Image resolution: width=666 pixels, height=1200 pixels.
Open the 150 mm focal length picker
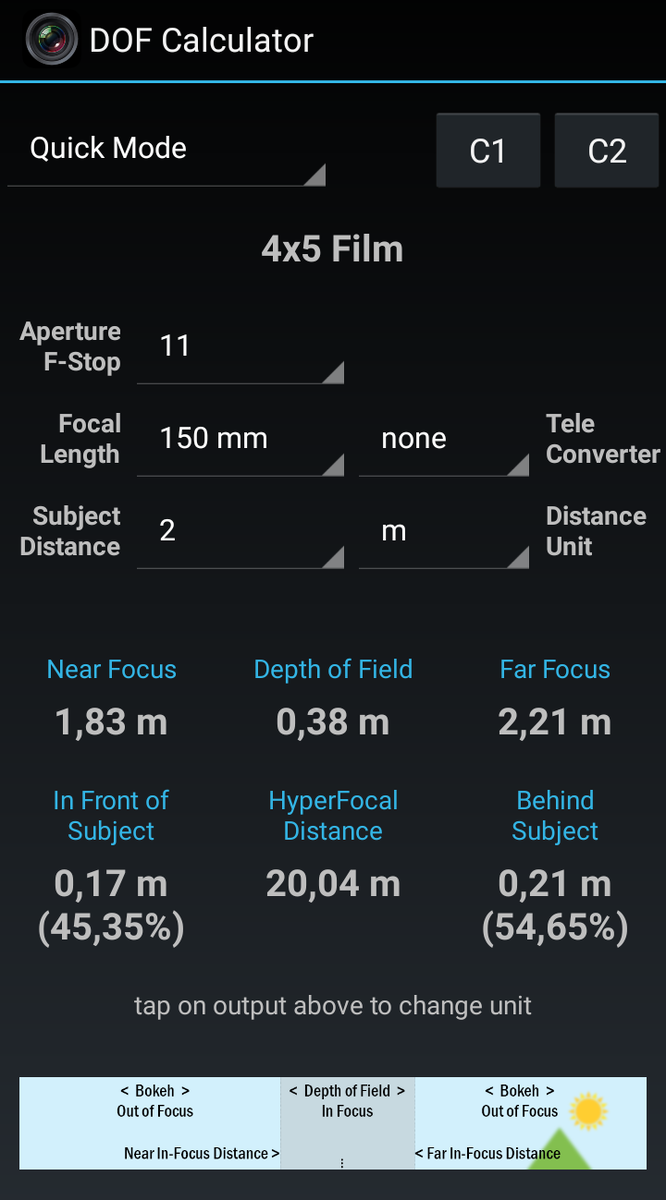240,440
